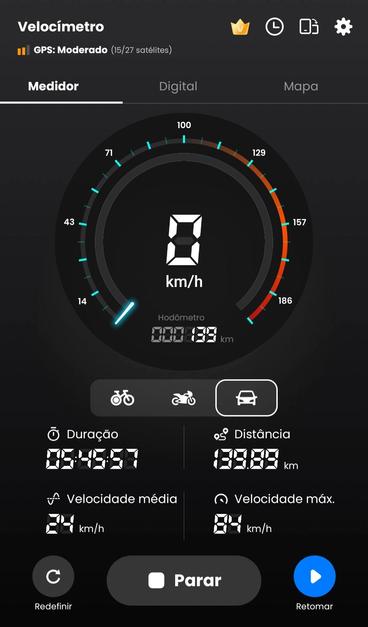Tap the screen rotation device icon
This screenshot has width=368, height=627.
coord(309,27)
